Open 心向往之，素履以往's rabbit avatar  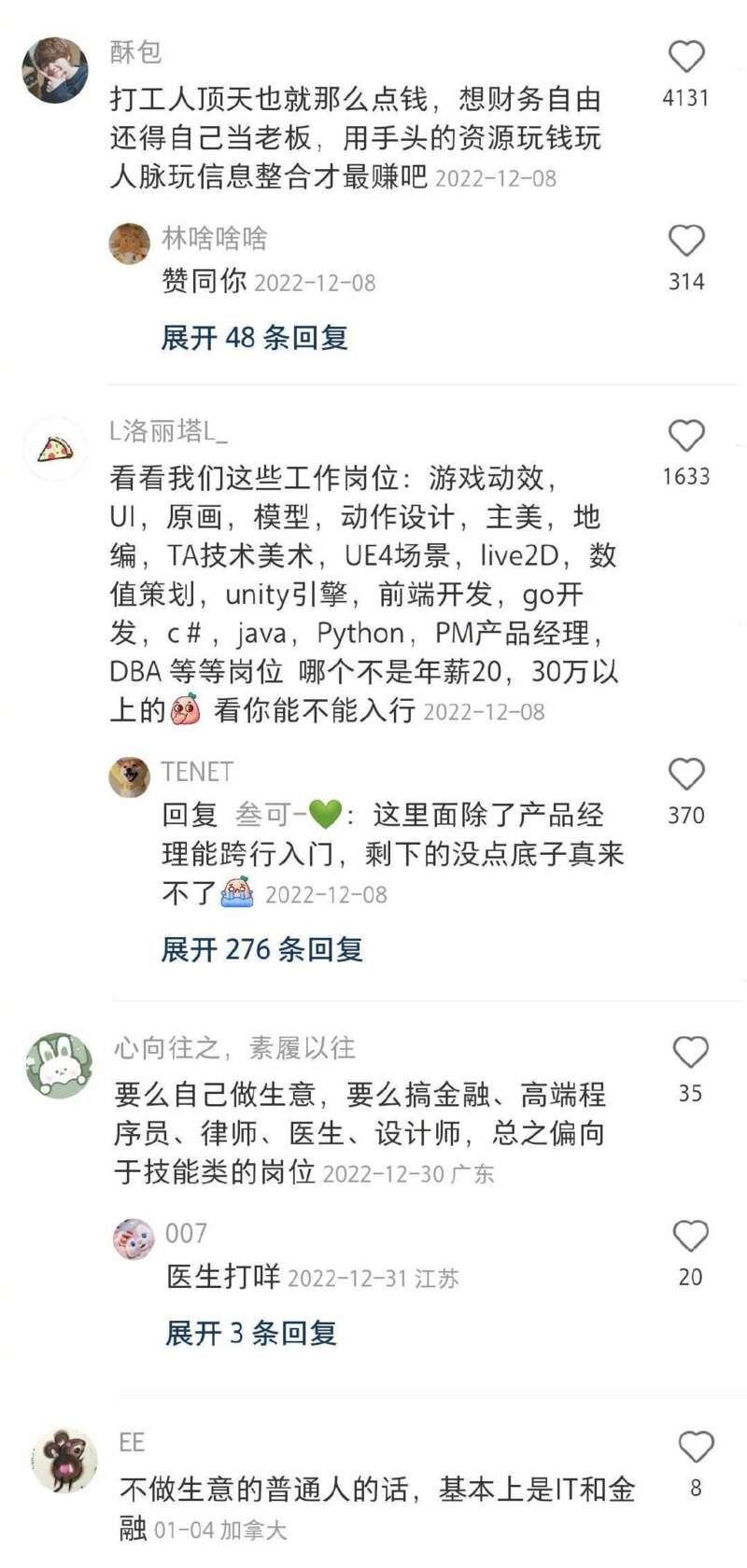(59, 1065)
